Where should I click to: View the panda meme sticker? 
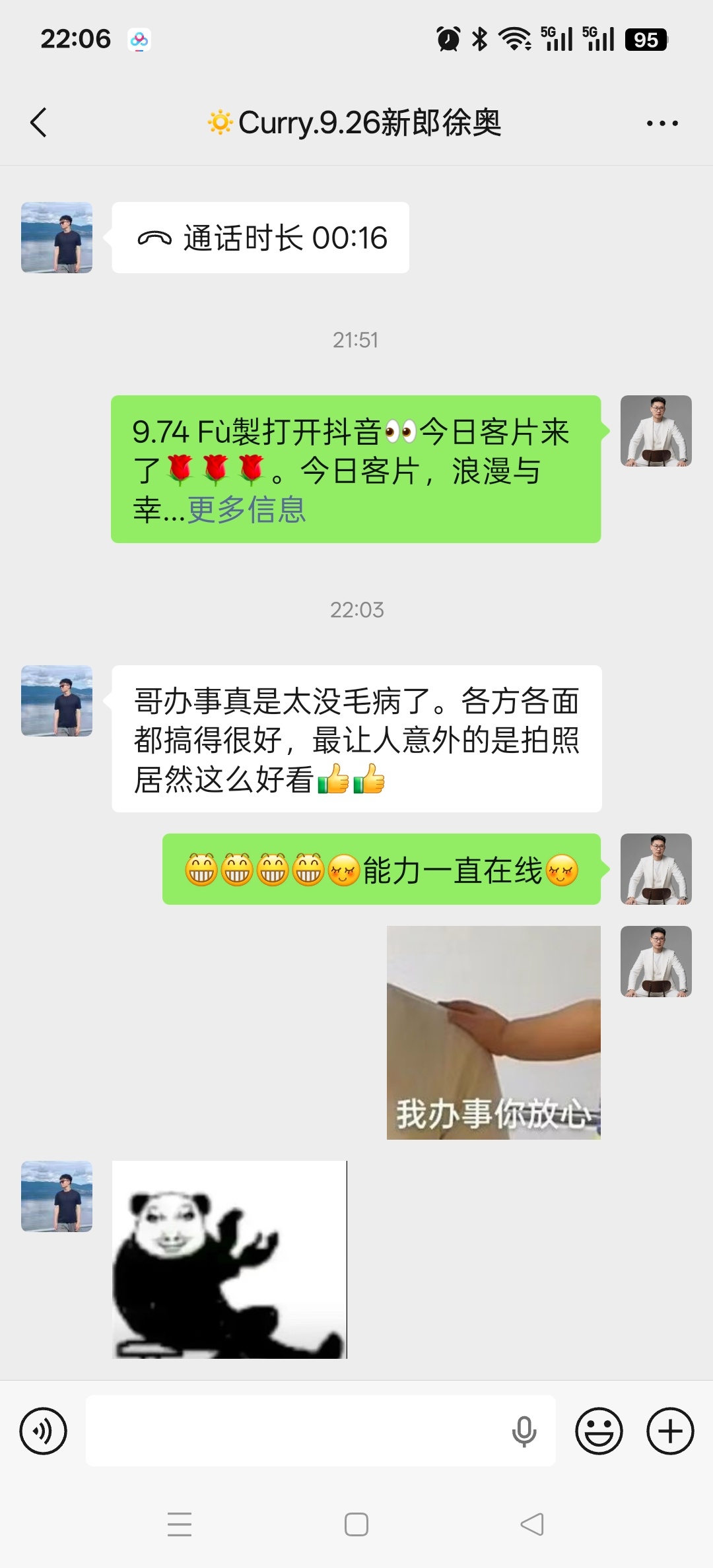tap(229, 1259)
